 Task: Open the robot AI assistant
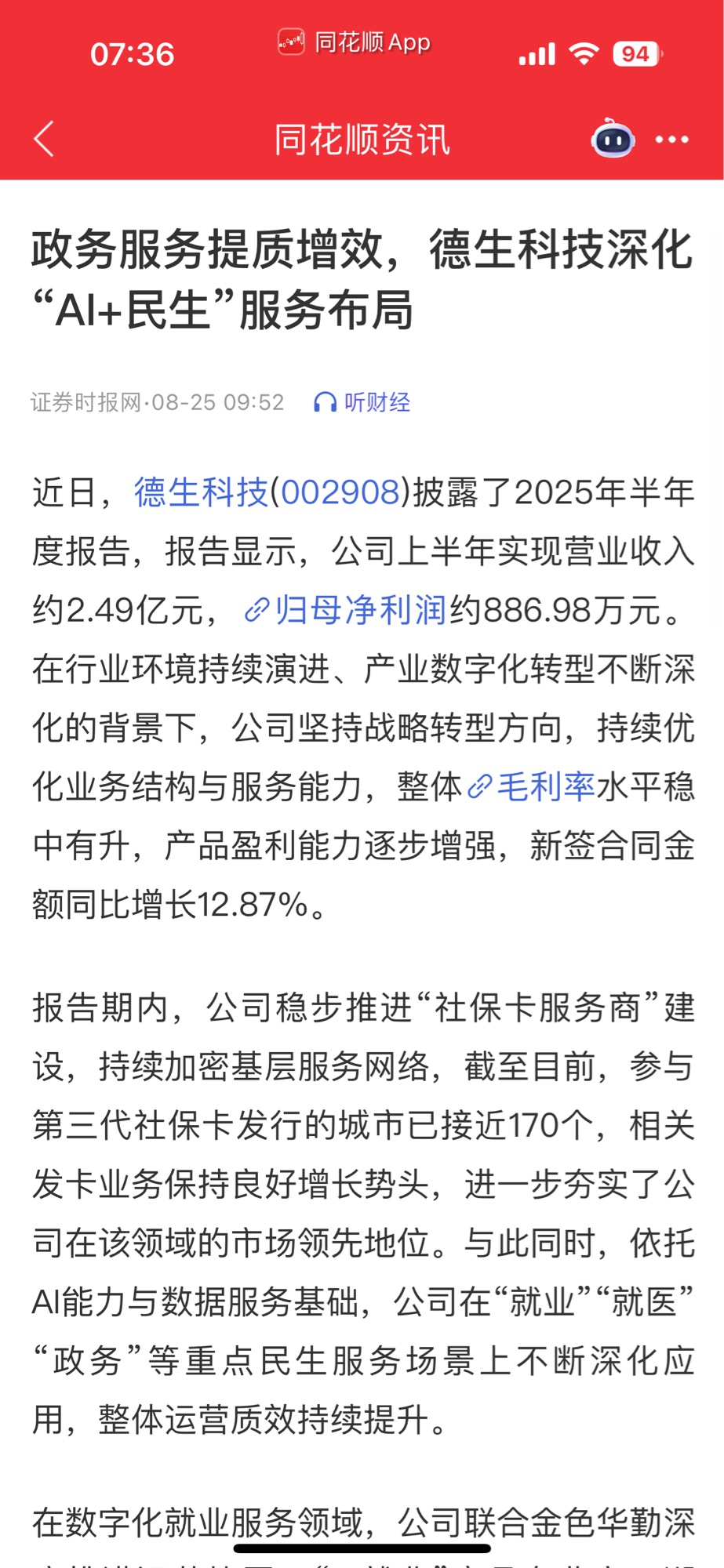tap(613, 140)
